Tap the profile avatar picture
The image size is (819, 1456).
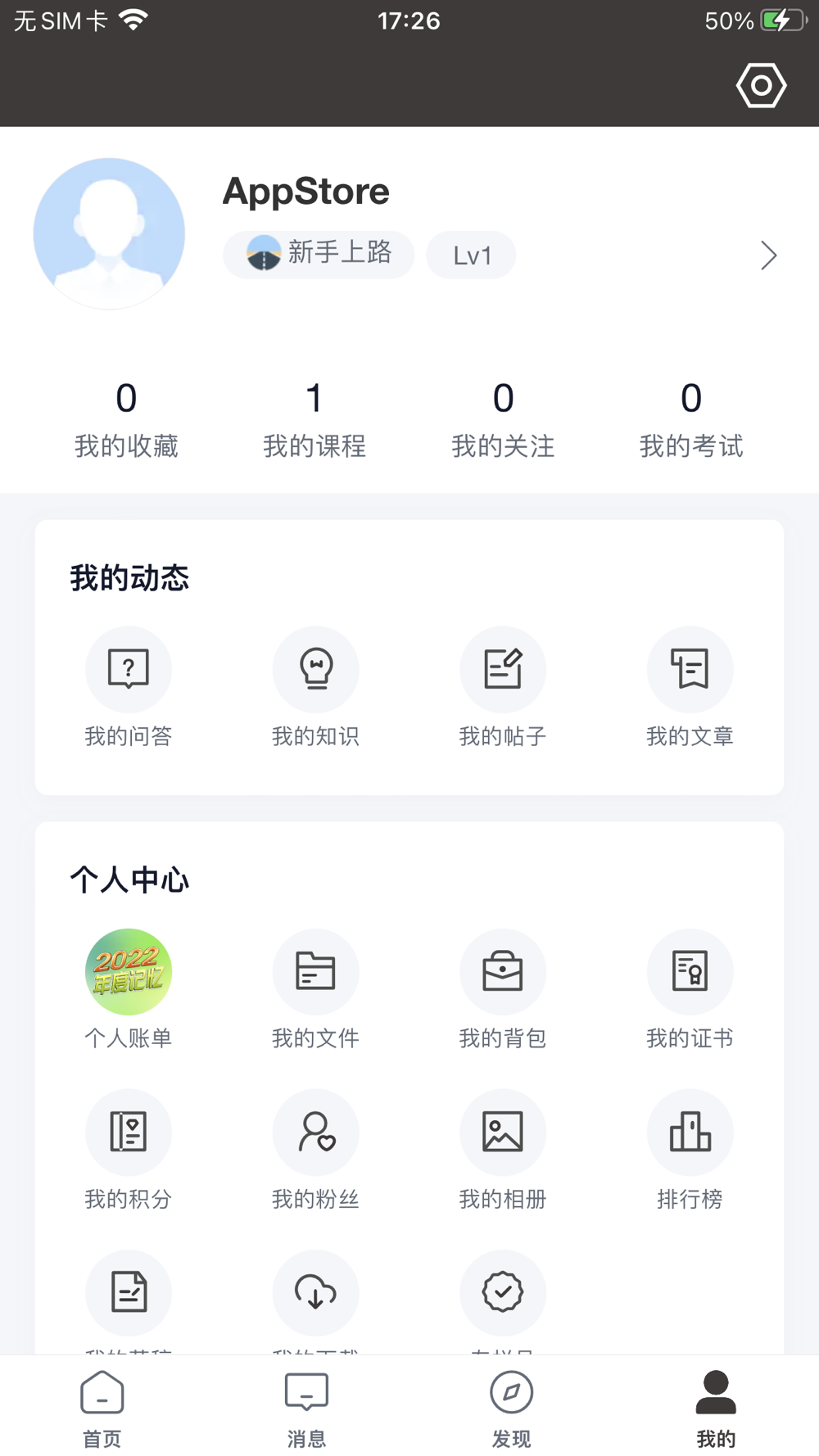(x=109, y=233)
